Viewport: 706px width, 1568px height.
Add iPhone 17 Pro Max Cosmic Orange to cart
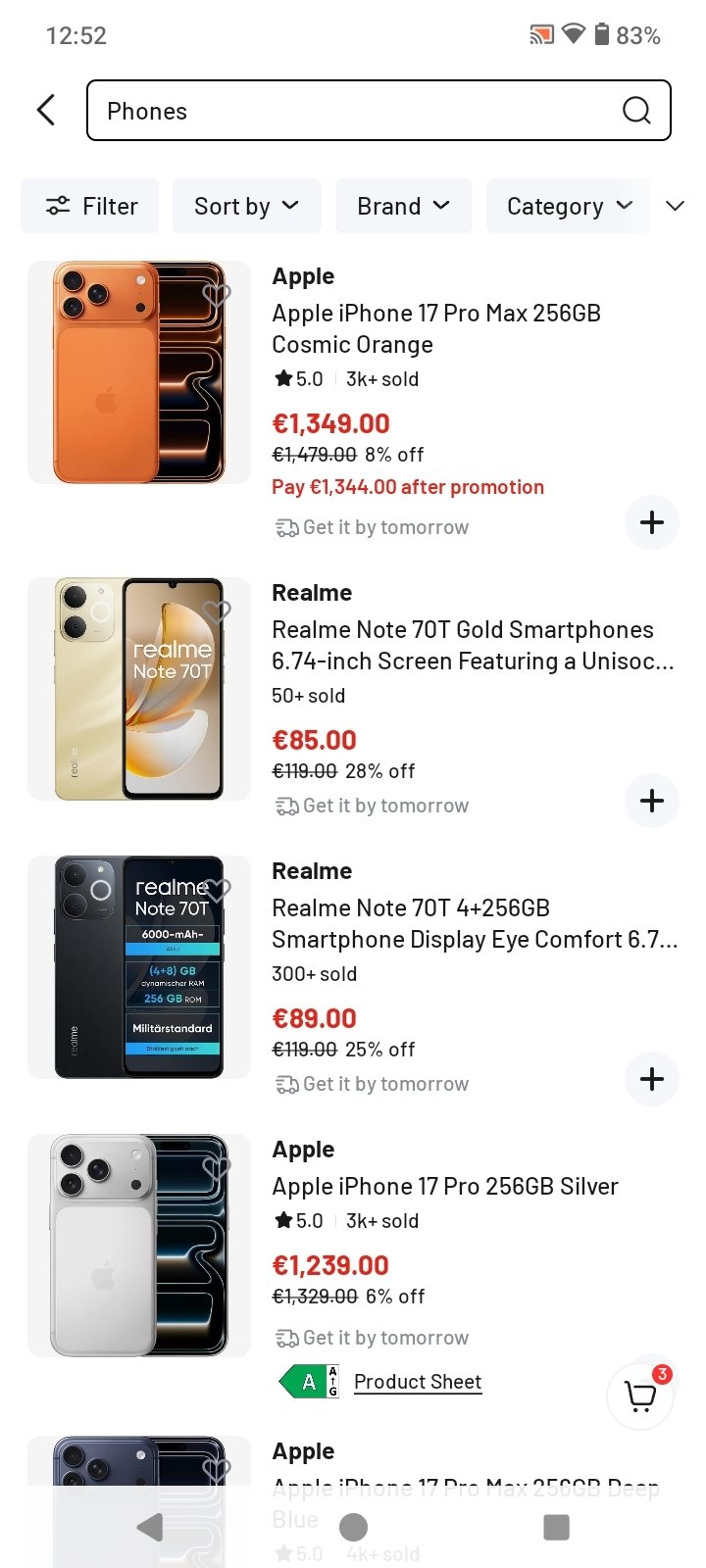click(x=652, y=522)
